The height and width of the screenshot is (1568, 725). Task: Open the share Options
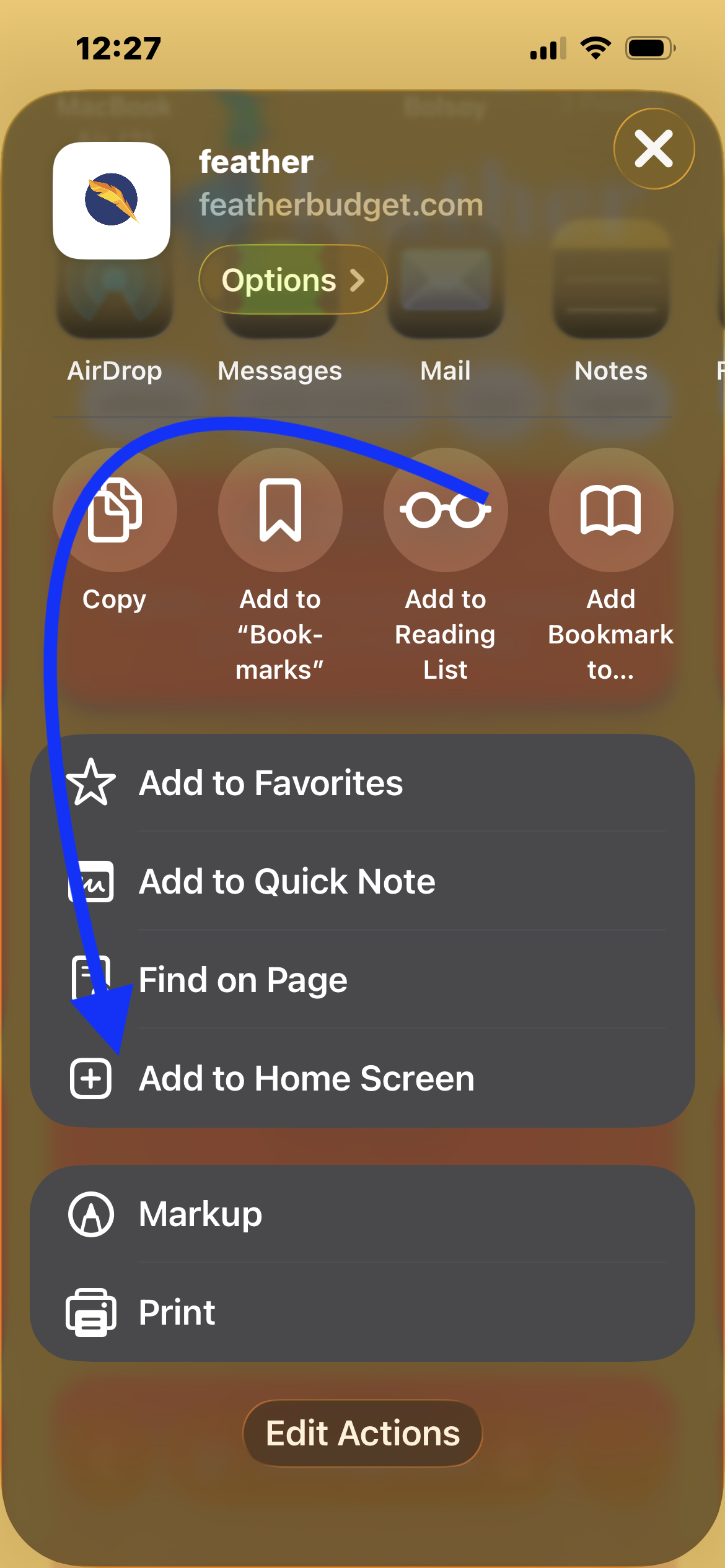click(x=292, y=280)
